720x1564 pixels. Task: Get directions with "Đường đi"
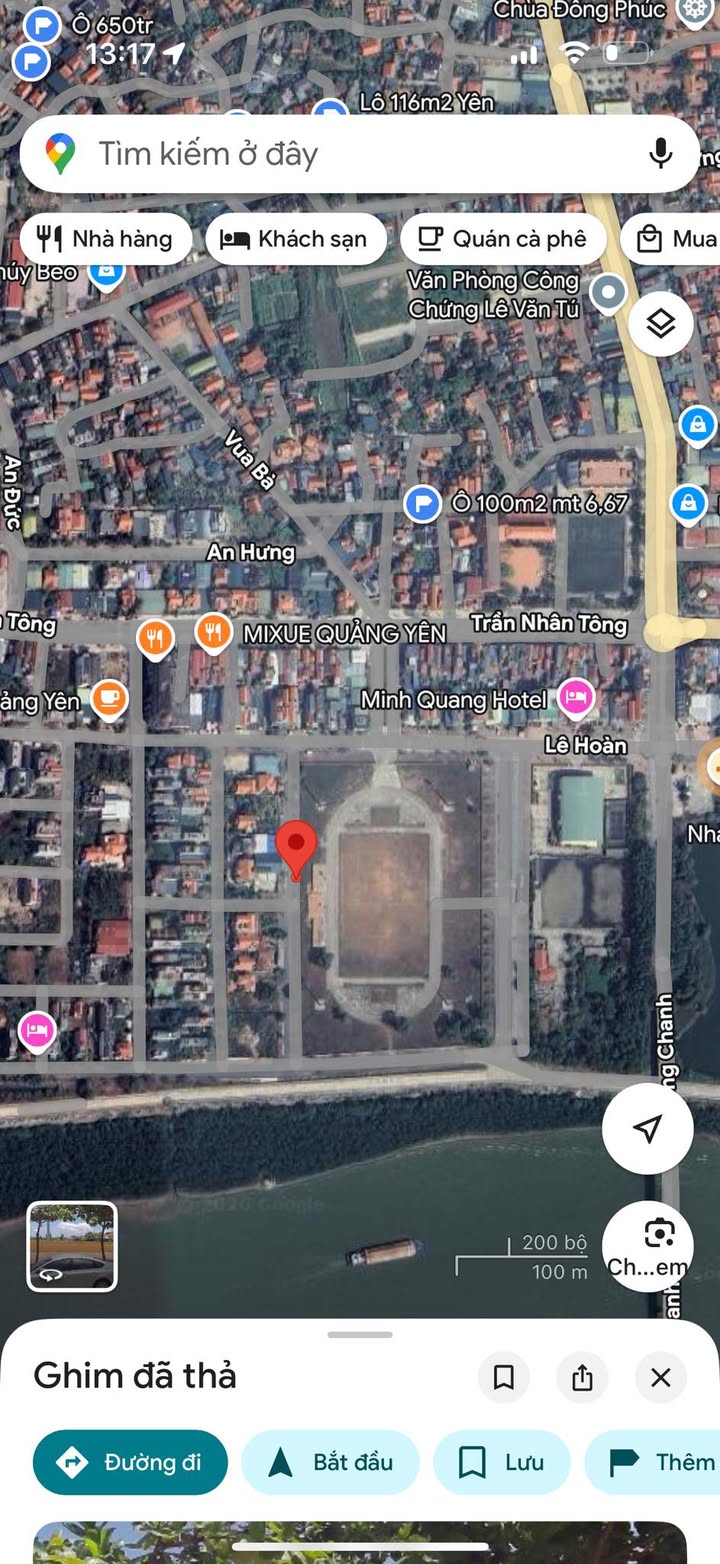point(130,1462)
